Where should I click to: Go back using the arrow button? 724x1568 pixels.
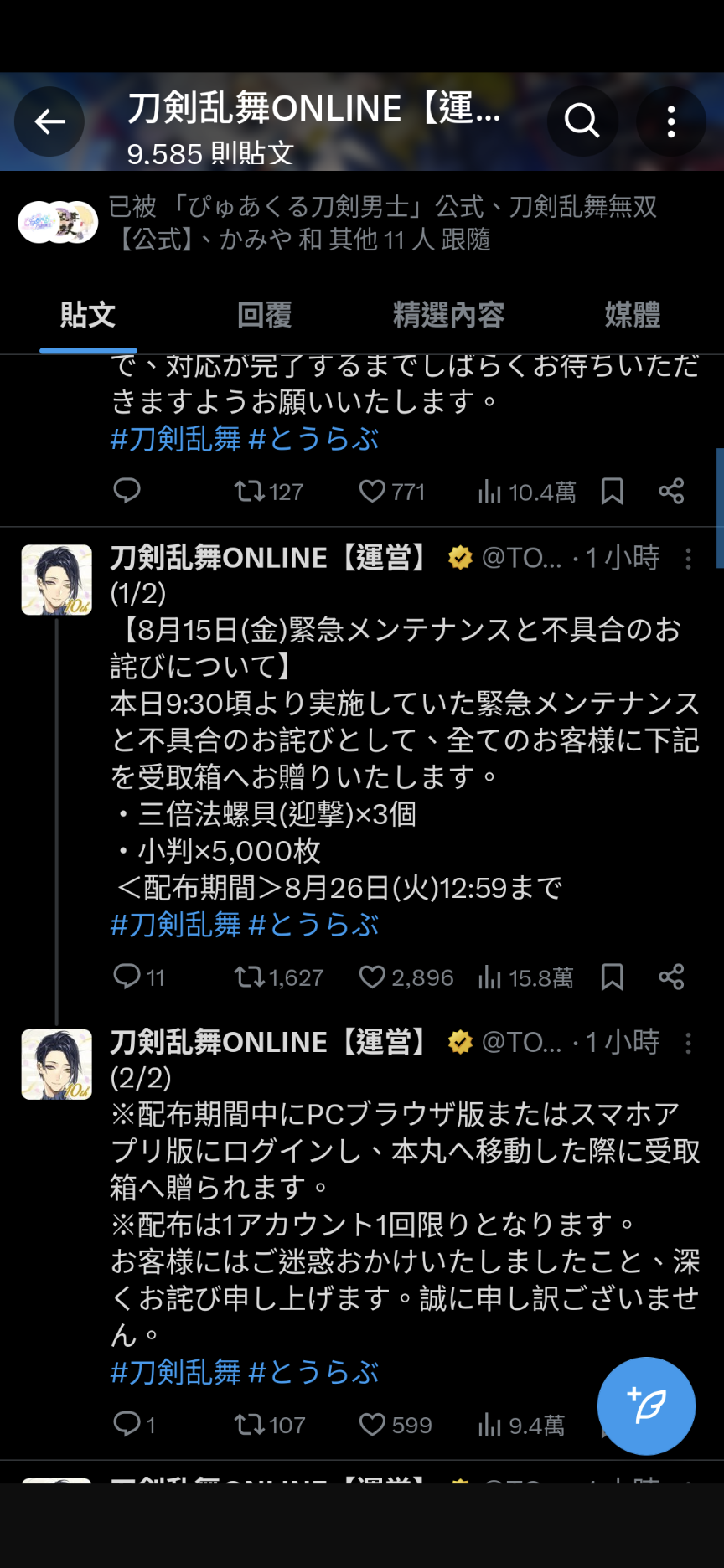point(49,122)
